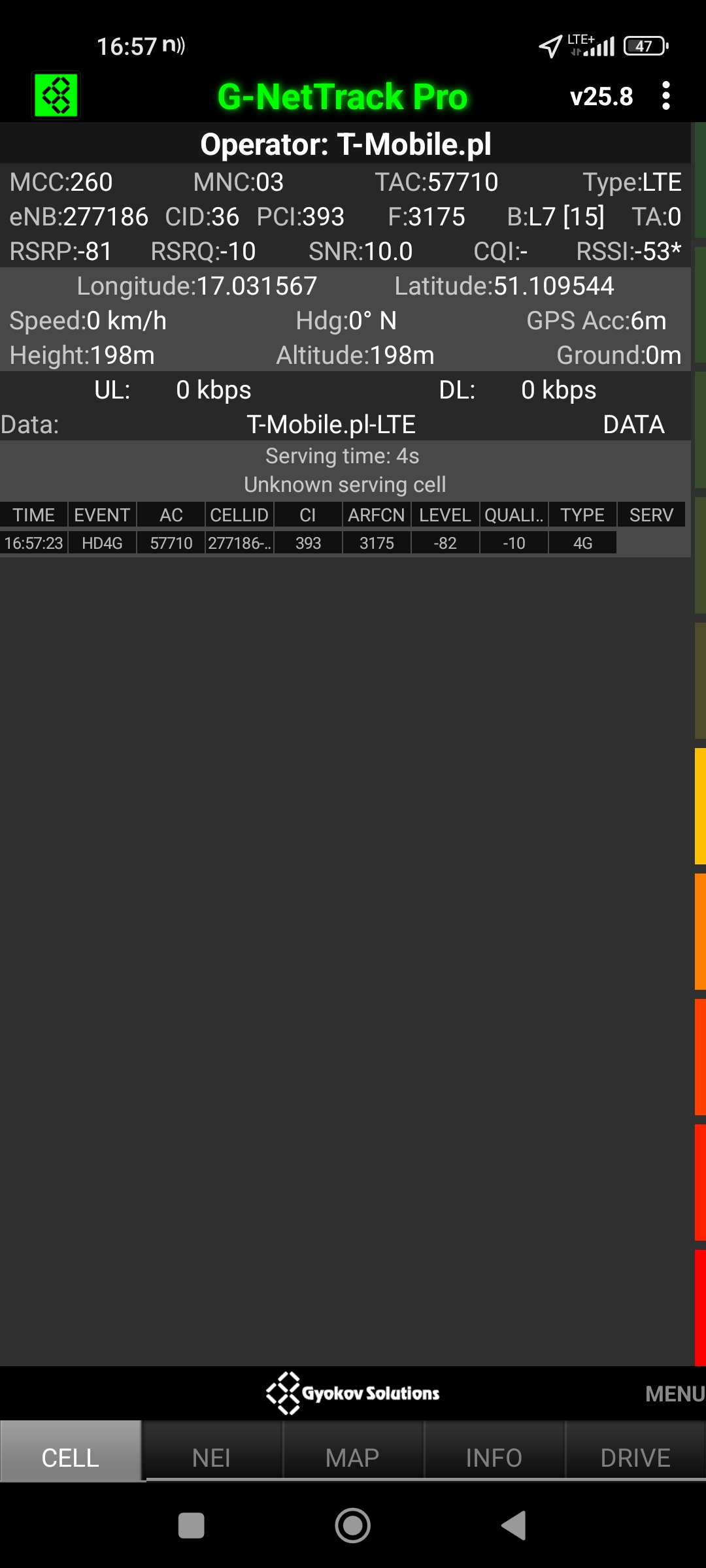The image size is (706, 1568).
Task: Open the three-dot overflow menu
Action: click(665, 96)
